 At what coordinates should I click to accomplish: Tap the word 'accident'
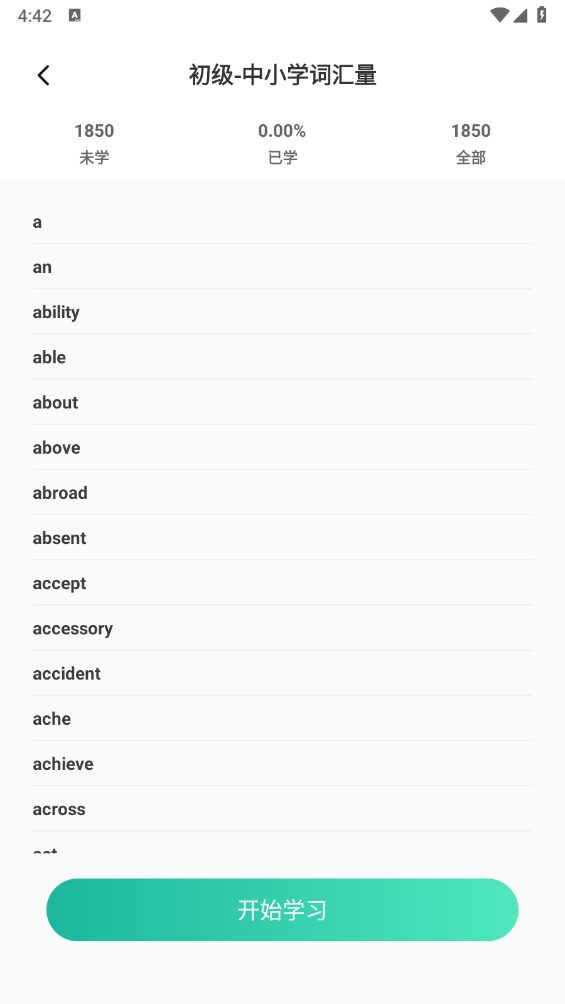tap(282, 673)
